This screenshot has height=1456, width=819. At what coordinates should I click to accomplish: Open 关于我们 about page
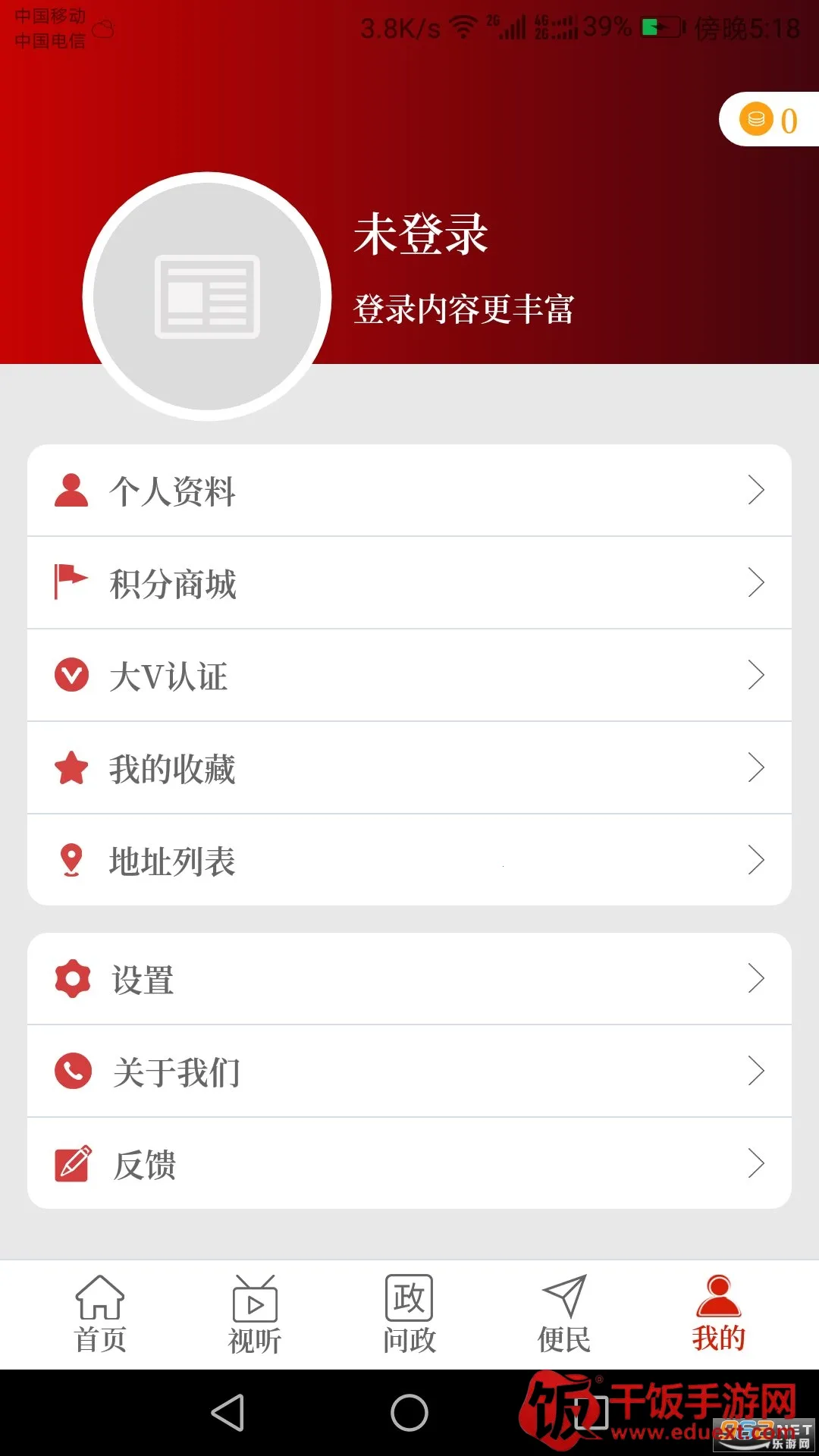[409, 1072]
